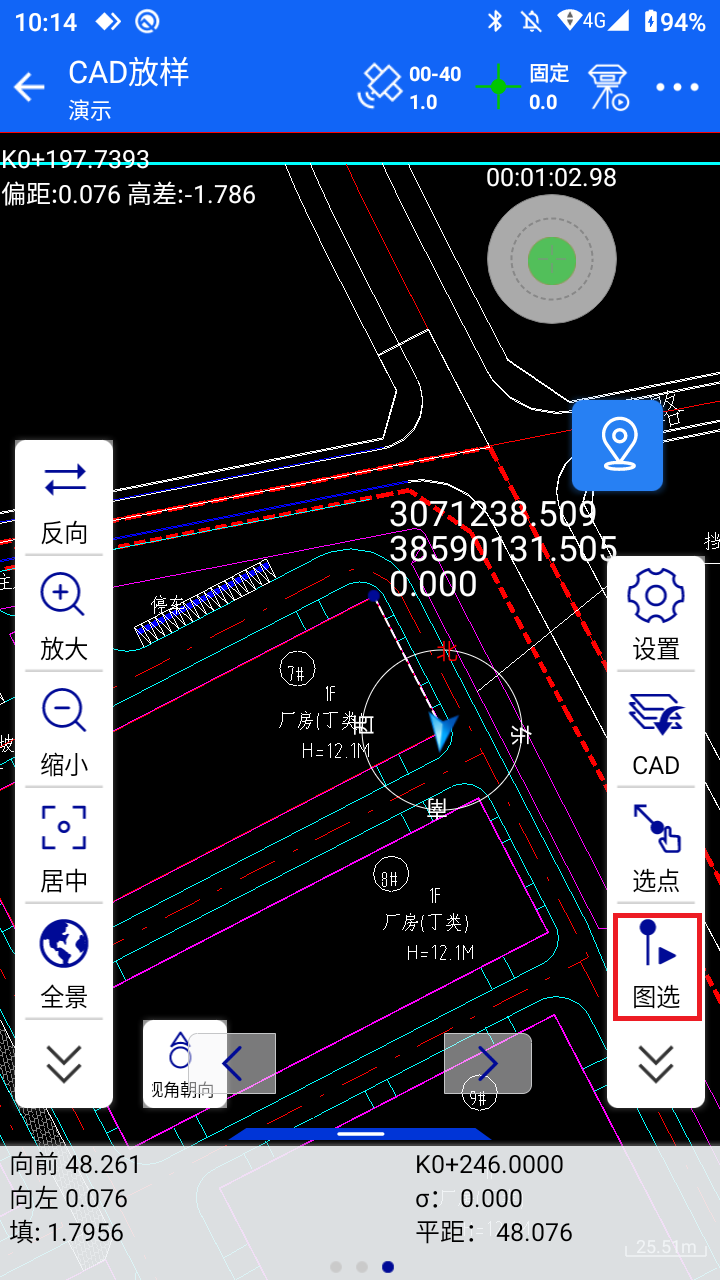This screenshot has height=1280, width=720.
Task: Expand the right toolbar chevron
Action: click(x=656, y=1065)
